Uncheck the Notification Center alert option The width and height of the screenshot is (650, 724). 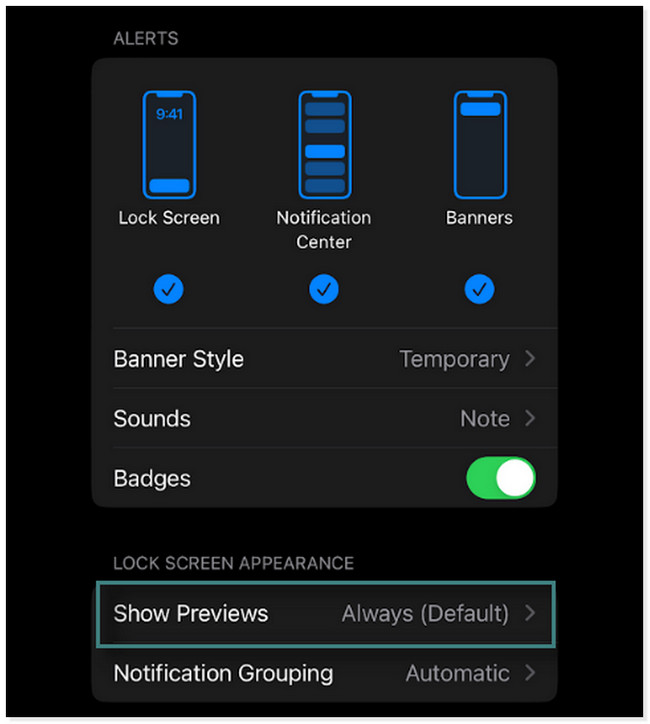point(324,290)
